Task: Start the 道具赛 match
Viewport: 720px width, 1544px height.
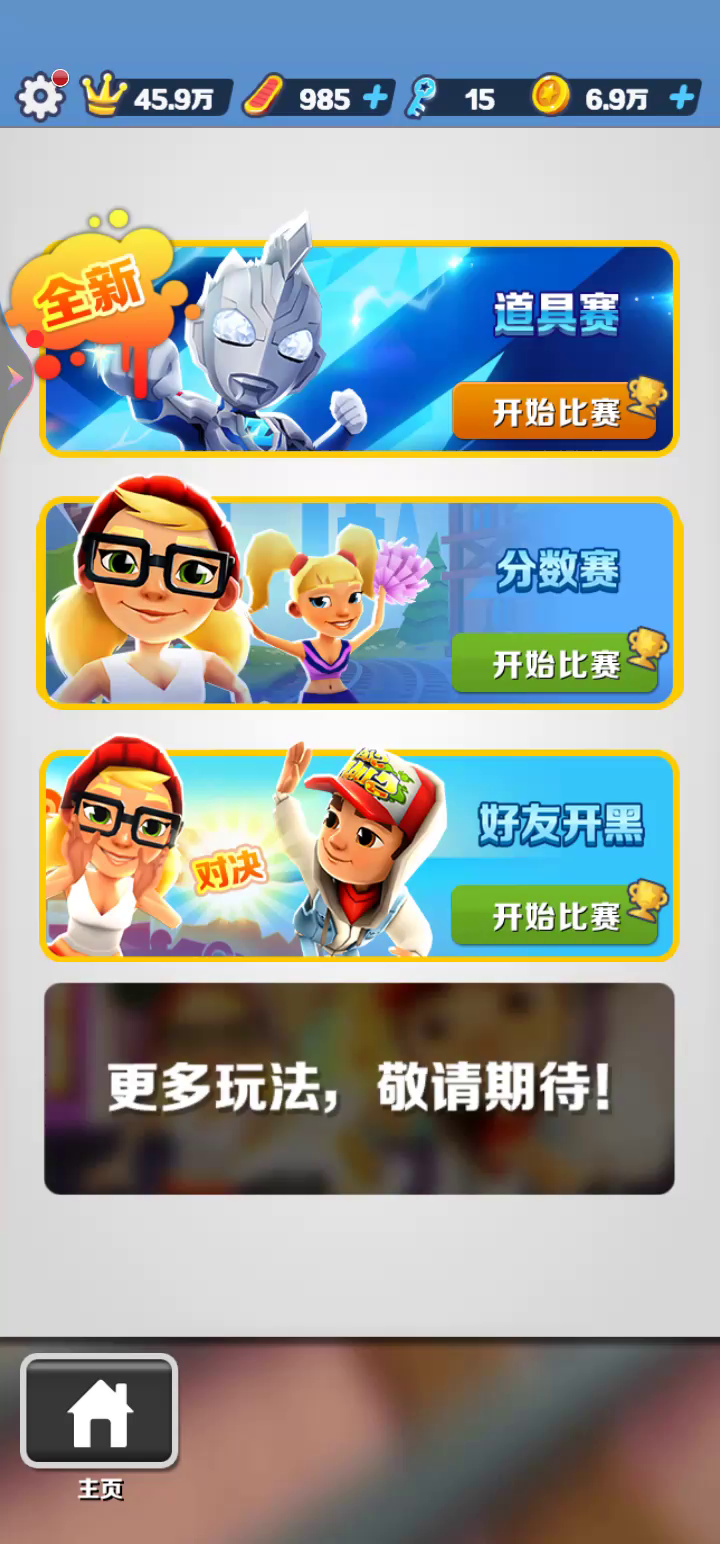Action: click(555, 411)
